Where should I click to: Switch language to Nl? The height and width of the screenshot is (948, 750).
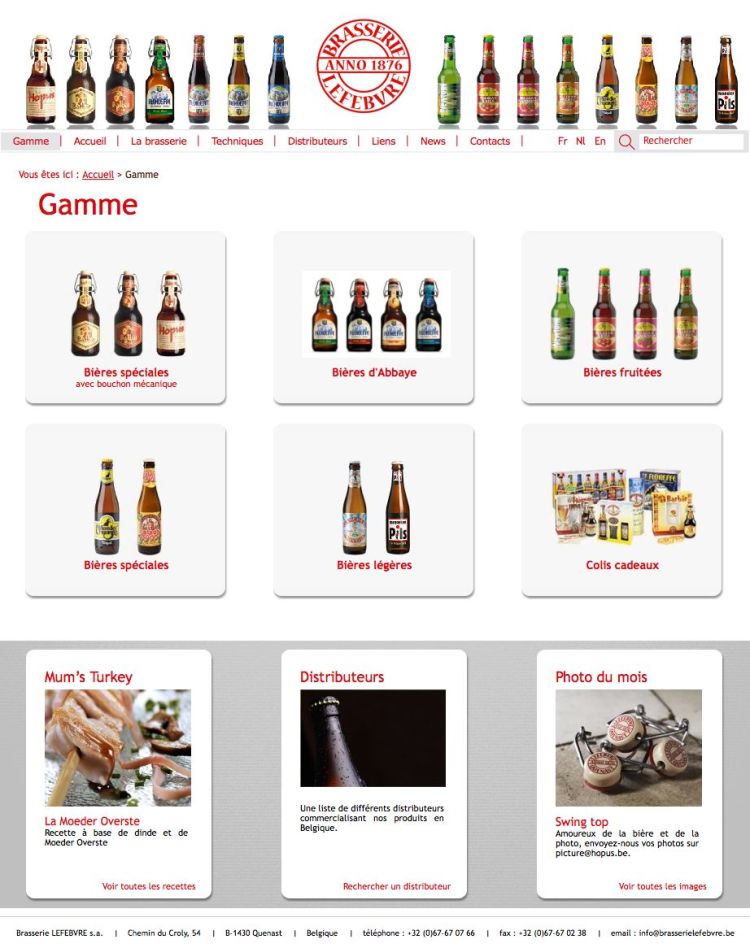[581, 141]
